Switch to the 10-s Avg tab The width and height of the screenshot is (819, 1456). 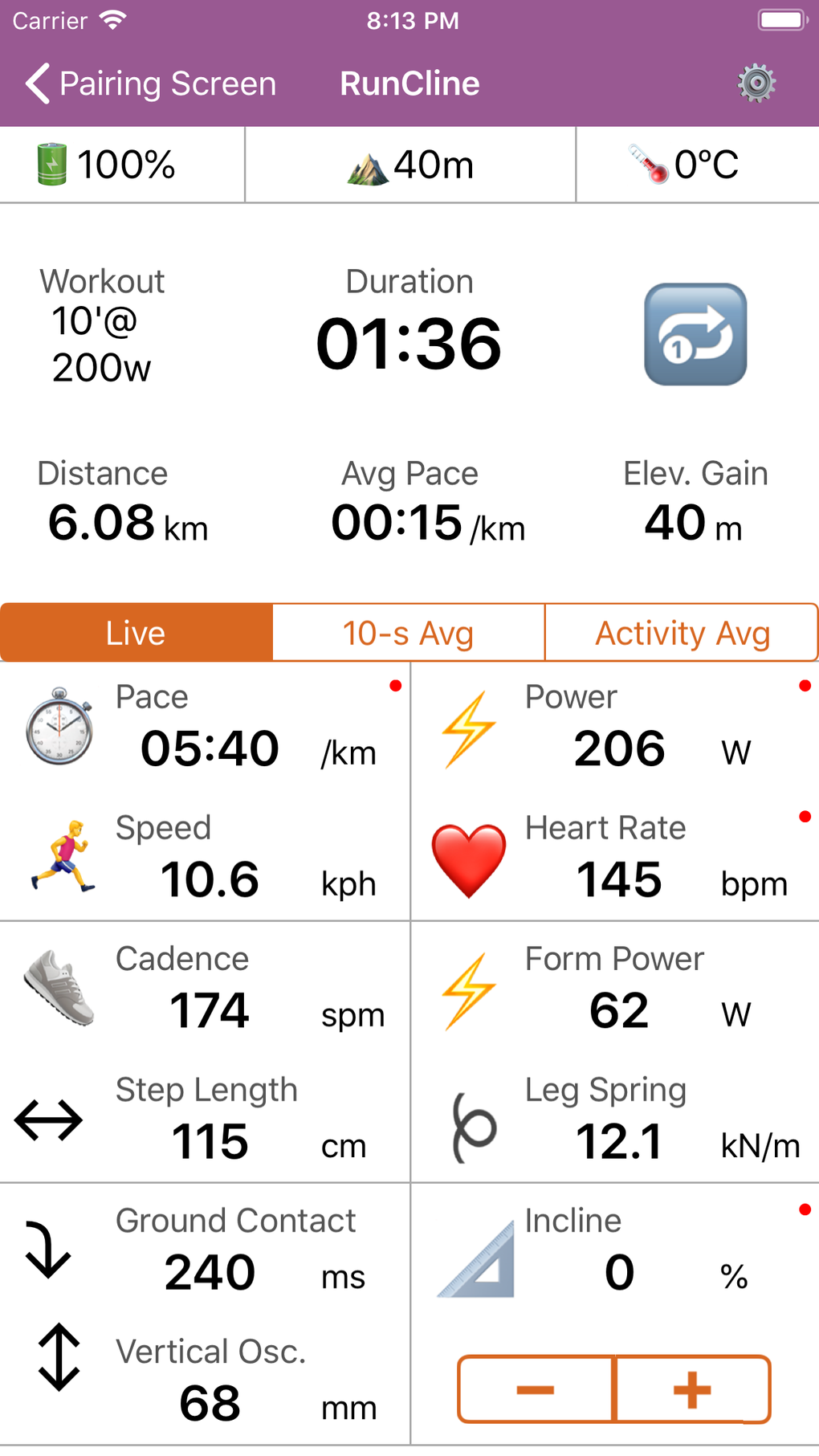(408, 632)
